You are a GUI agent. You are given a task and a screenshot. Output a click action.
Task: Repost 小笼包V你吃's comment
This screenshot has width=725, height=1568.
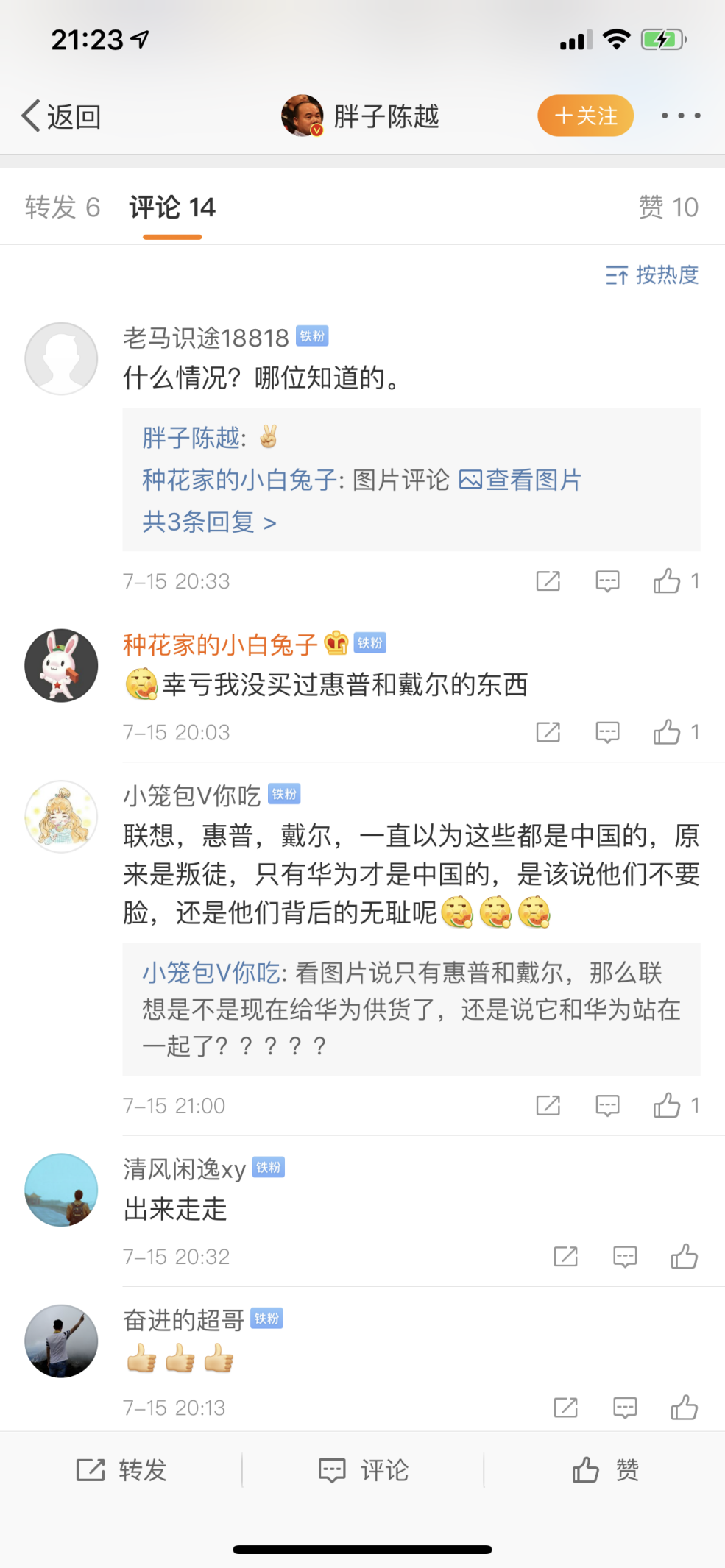[548, 1105]
